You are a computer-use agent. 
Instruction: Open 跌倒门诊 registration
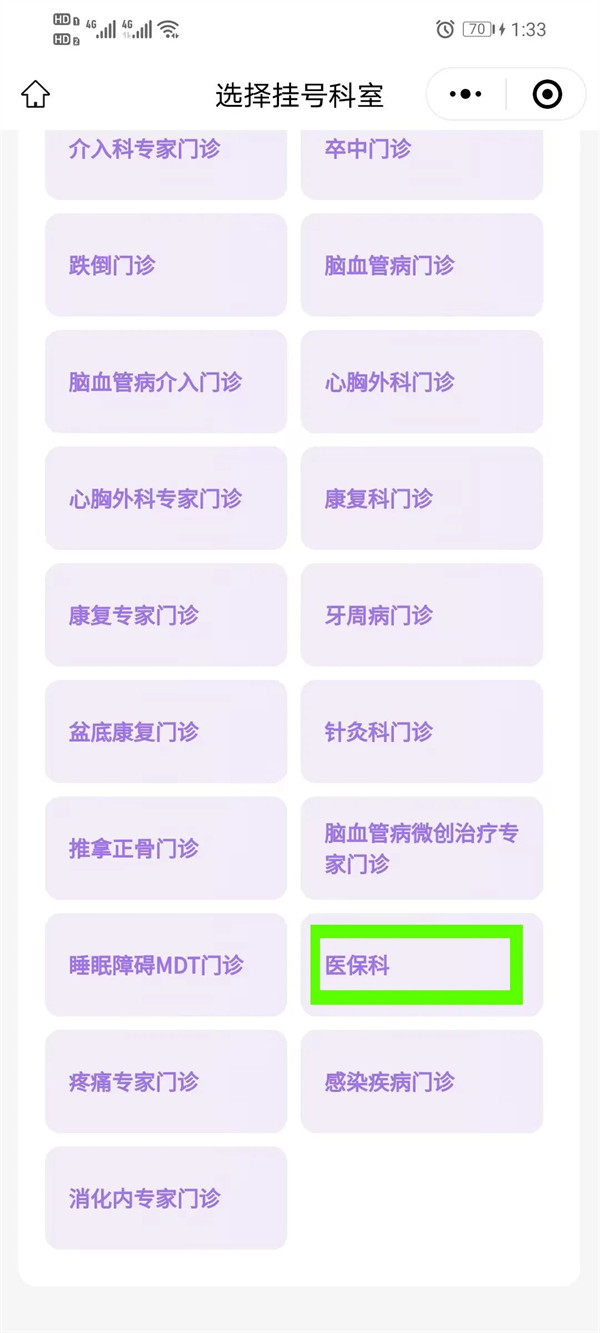pos(166,265)
